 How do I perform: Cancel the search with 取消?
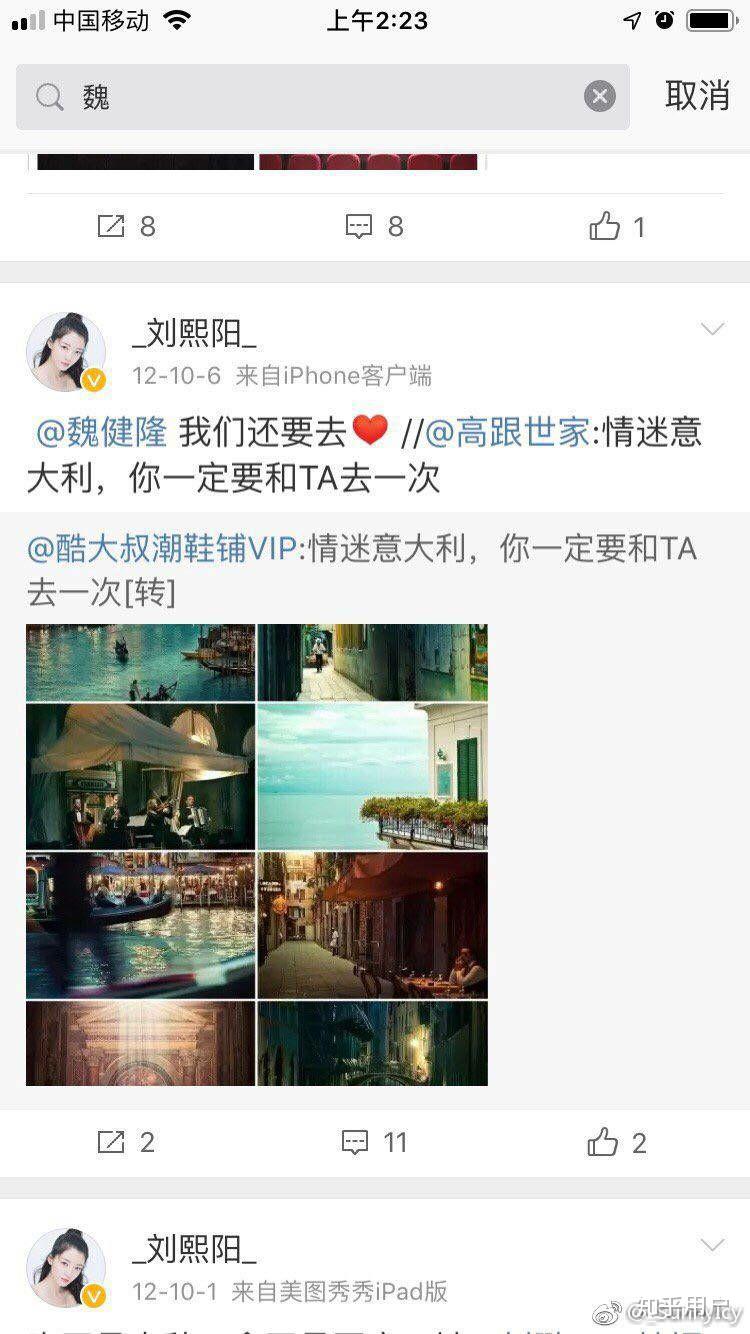coord(697,96)
